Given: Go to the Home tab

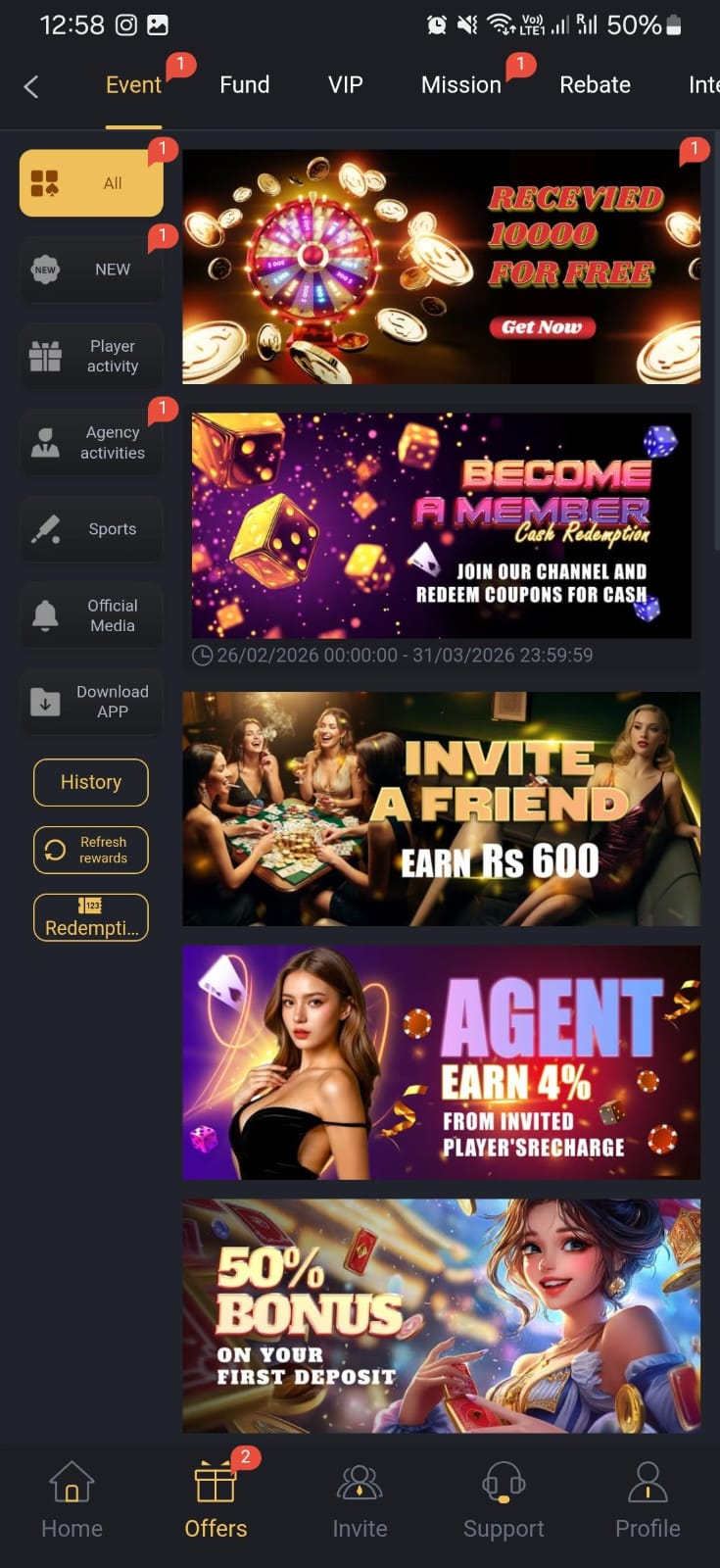Looking at the screenshot, I should coord(72,1499).
